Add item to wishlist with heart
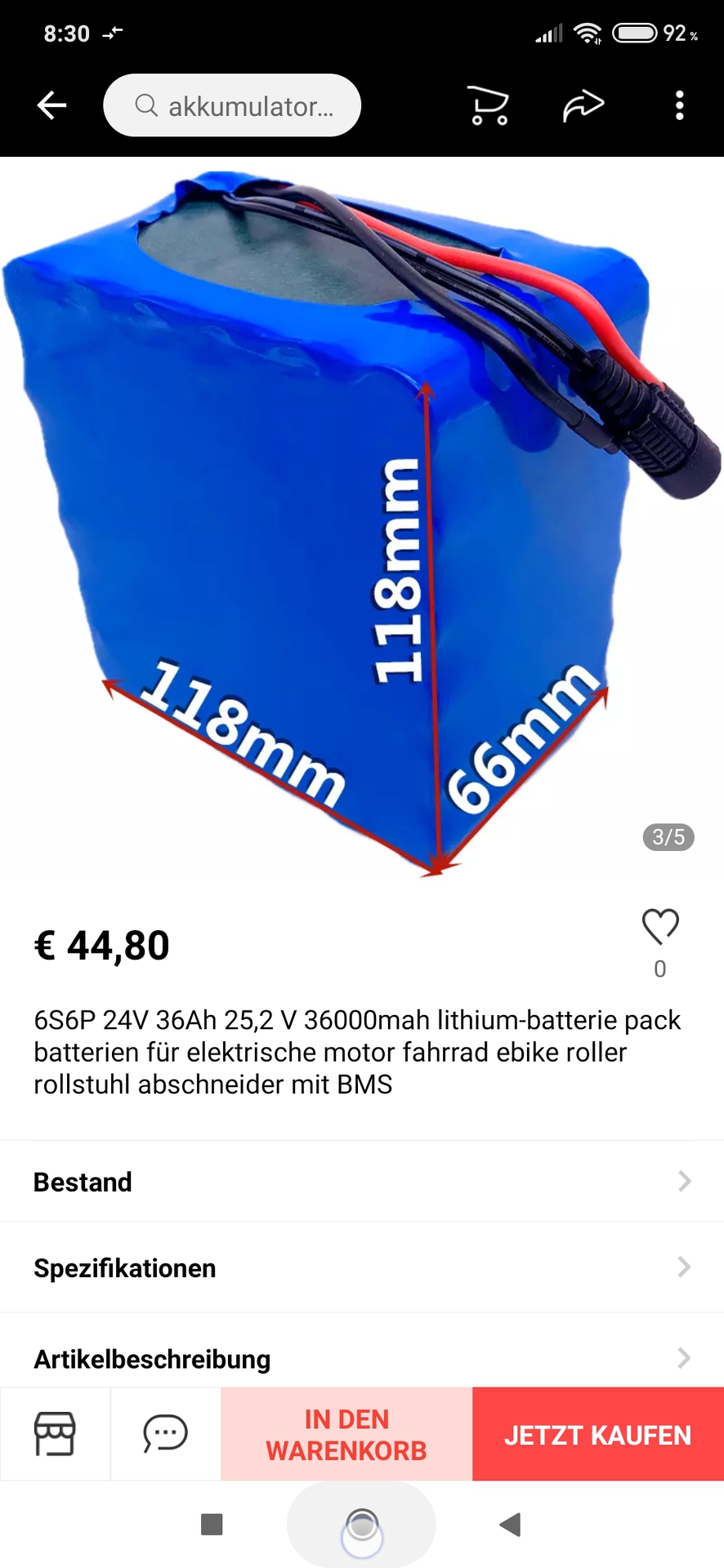The image size is (724, 1568). [660, 927]
